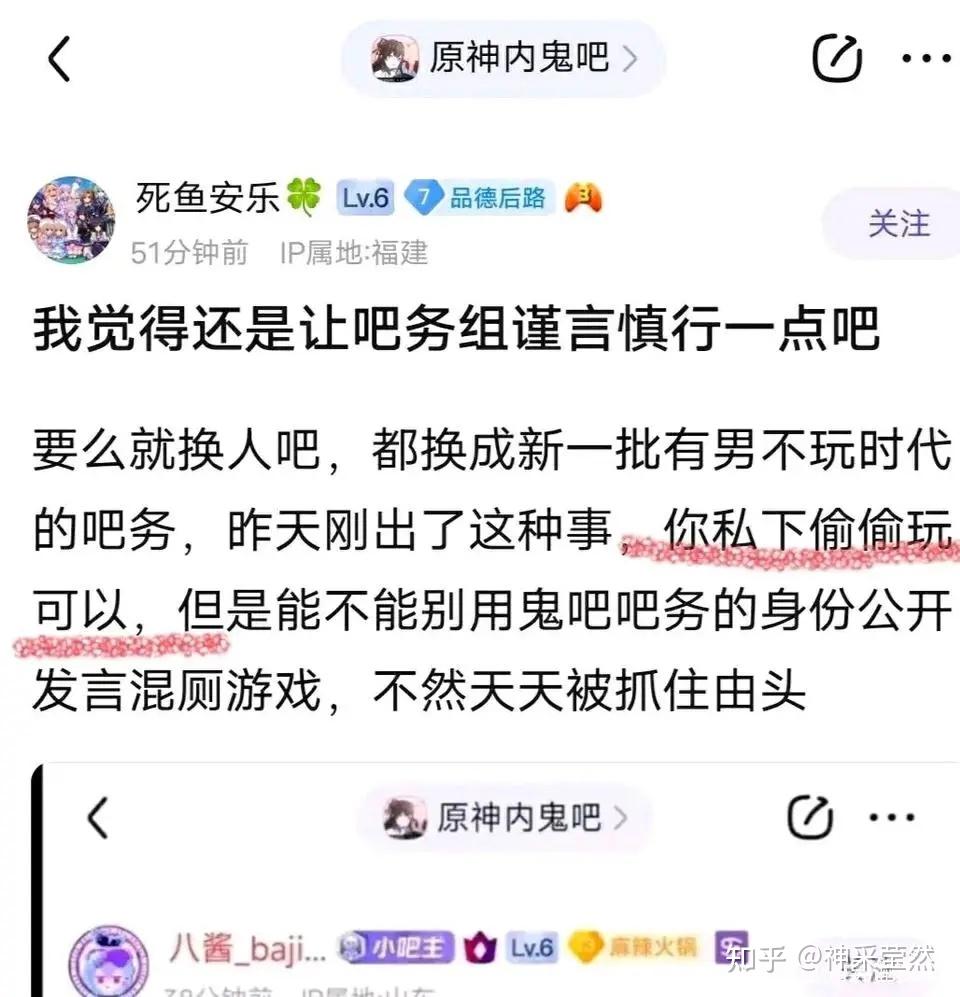The height and width of the screenshot is (997, 960).
Task: Open the three-dot overflow menu
Action: (x=927, y=58)
